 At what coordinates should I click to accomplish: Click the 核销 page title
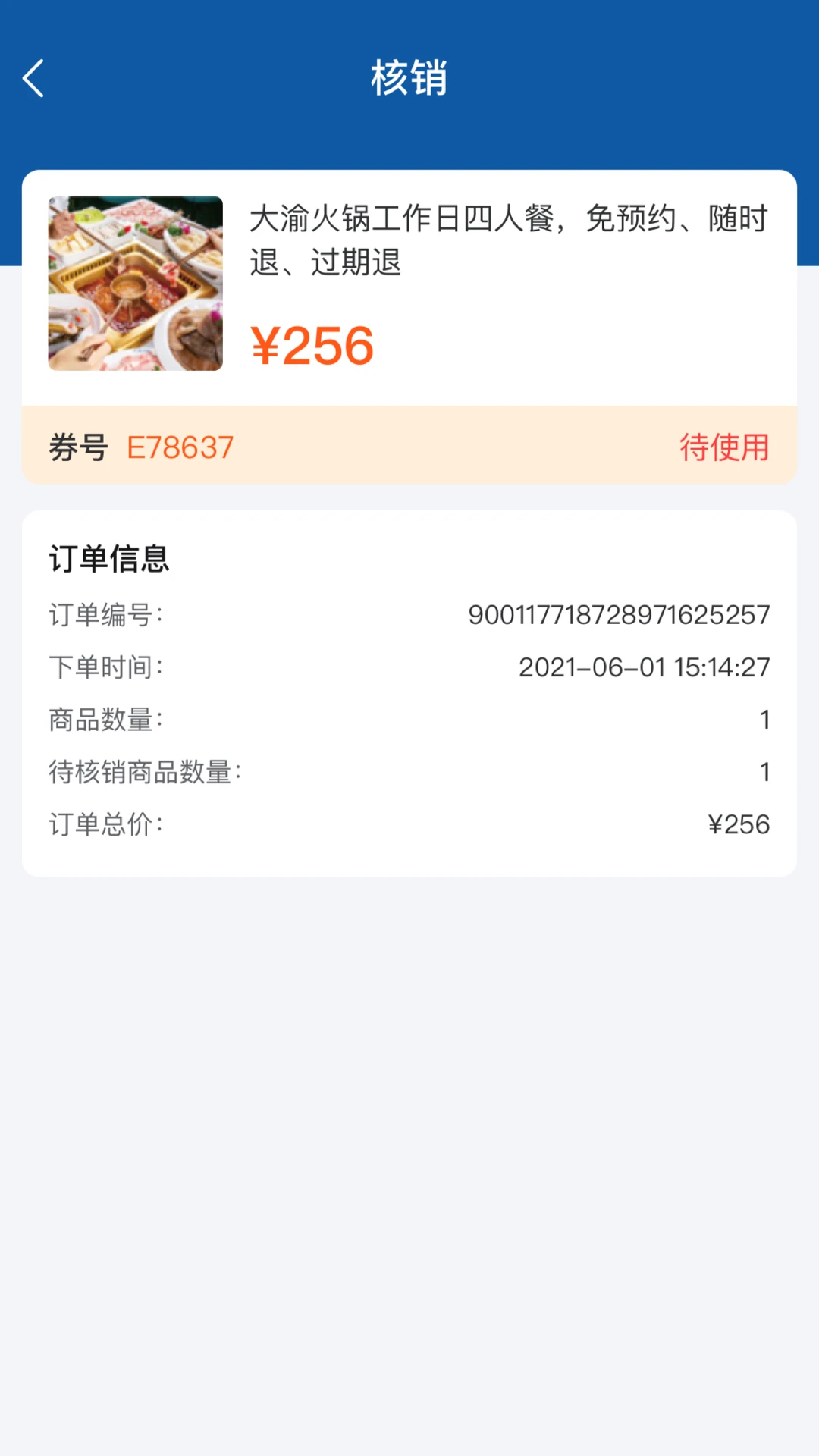click(409, 76)
